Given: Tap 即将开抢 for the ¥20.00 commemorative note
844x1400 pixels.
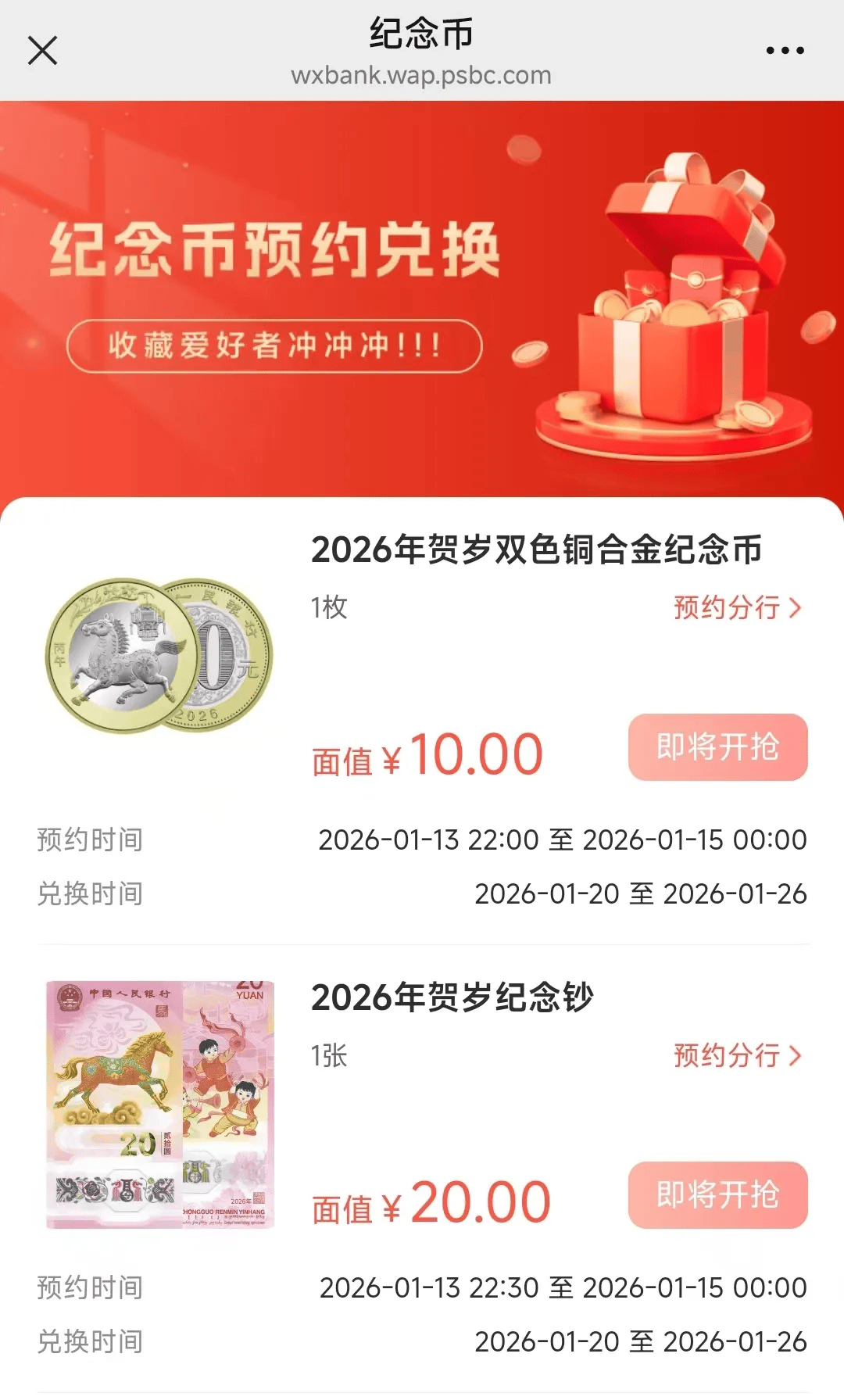Looking at the screenshot, I should tap(717, 1195).
